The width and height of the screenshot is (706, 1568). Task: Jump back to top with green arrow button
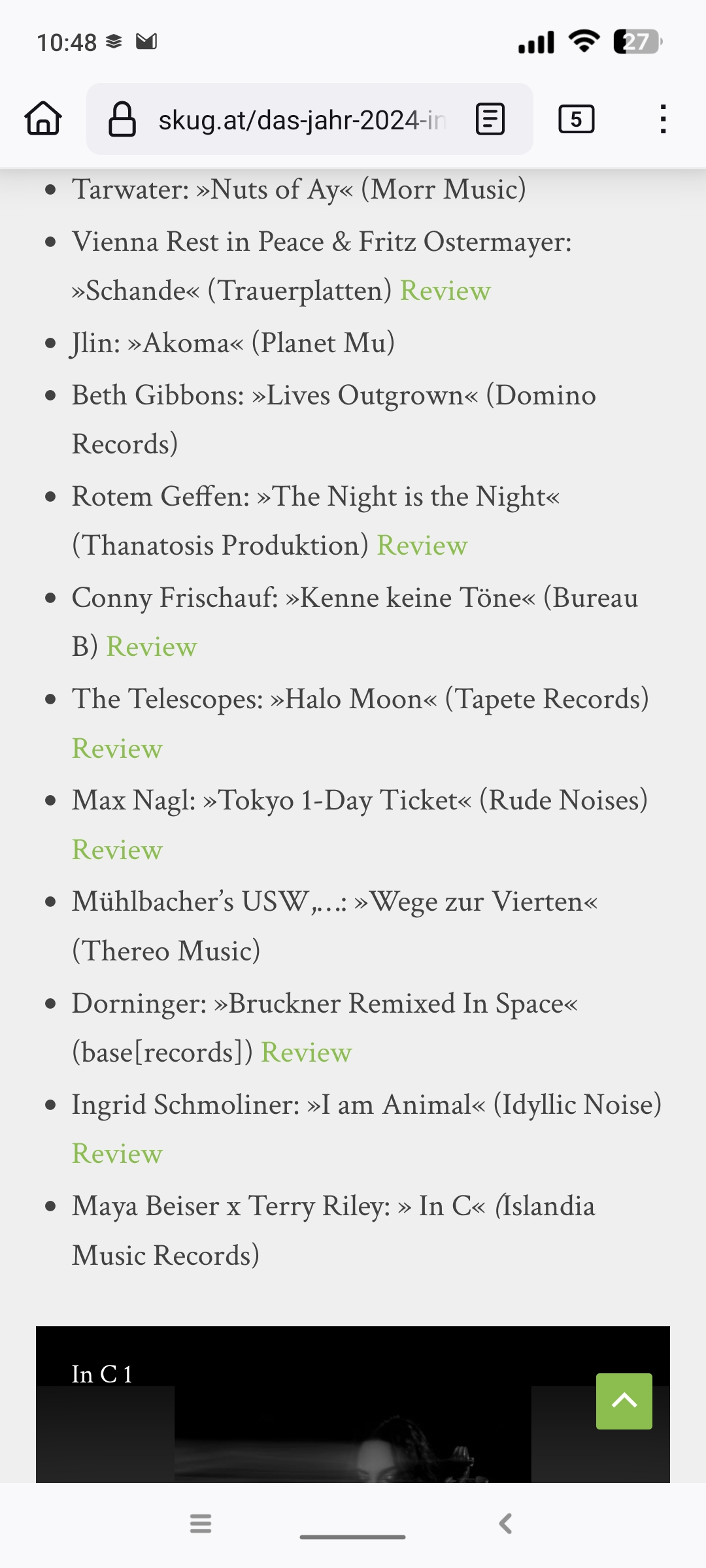pos(624,1401)
